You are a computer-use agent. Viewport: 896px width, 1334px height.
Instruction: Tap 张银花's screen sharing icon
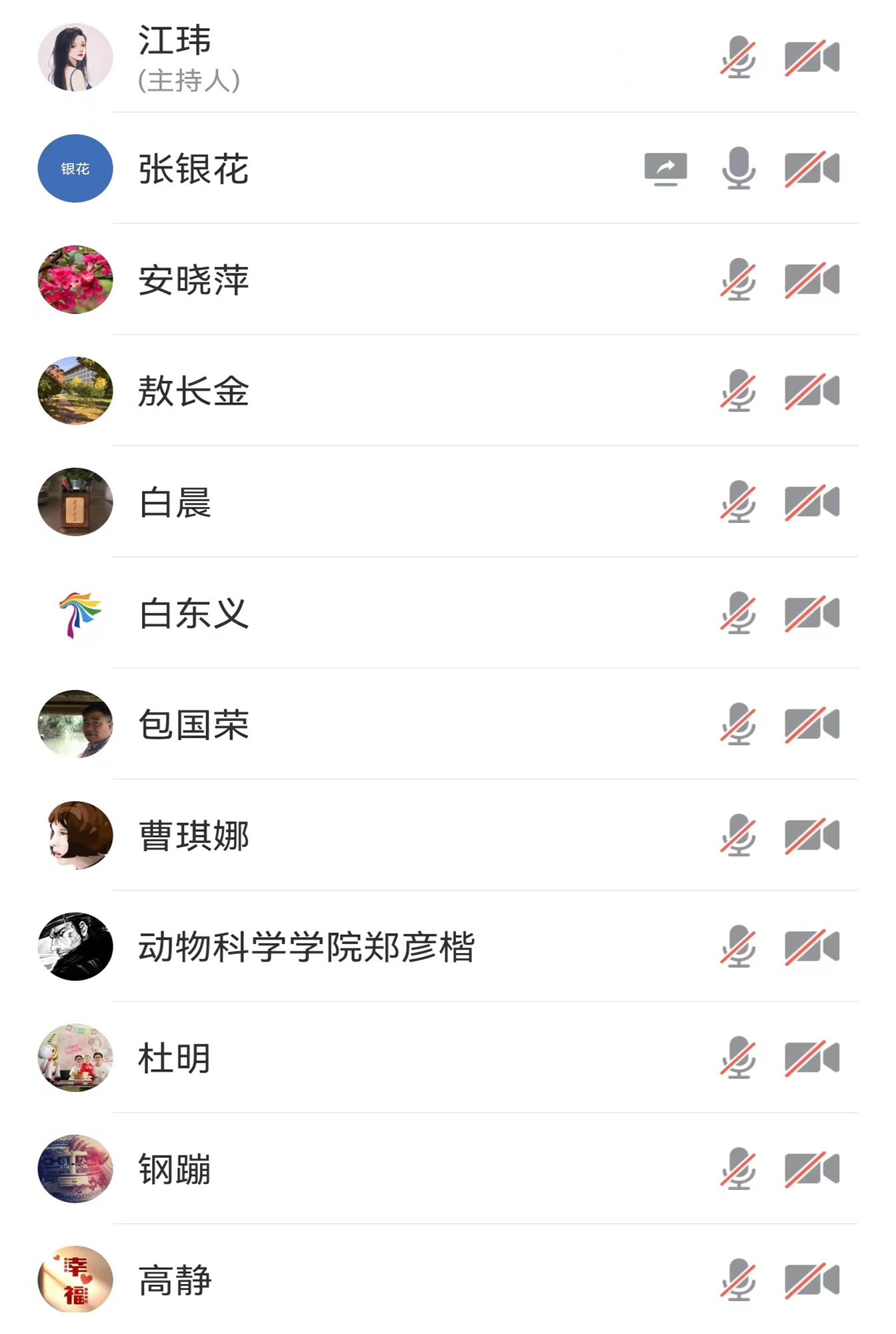(665, 169)
